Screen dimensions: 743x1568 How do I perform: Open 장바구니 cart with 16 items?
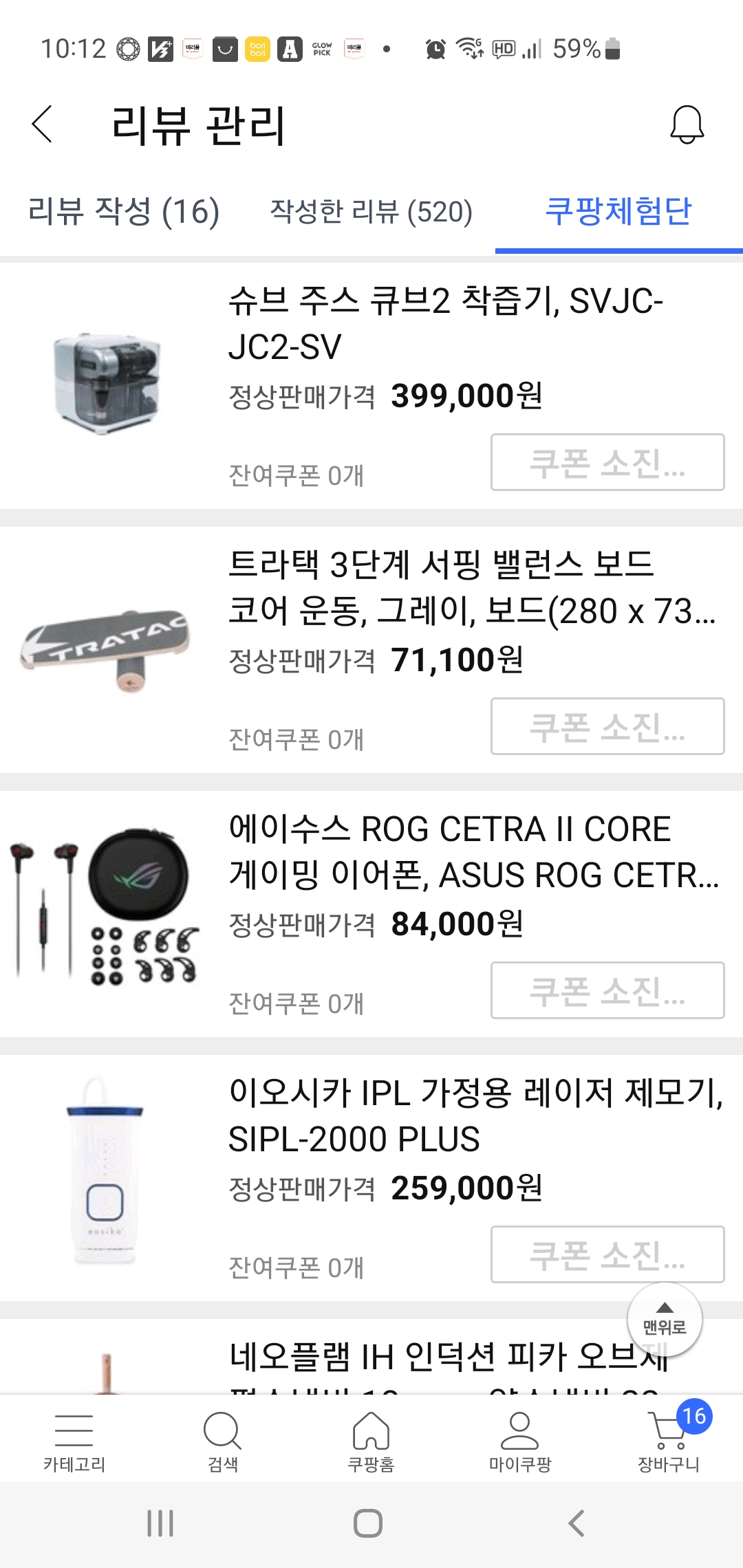point(669,1441)
